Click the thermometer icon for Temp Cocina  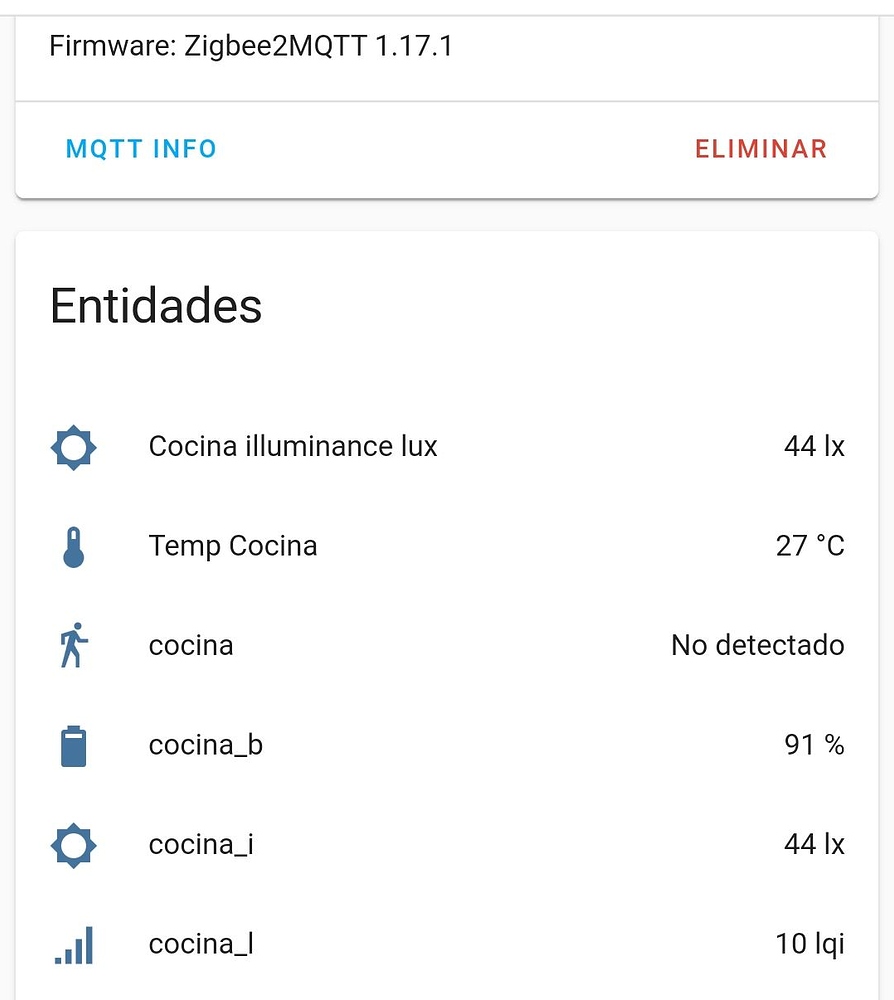tap(72, 545)
